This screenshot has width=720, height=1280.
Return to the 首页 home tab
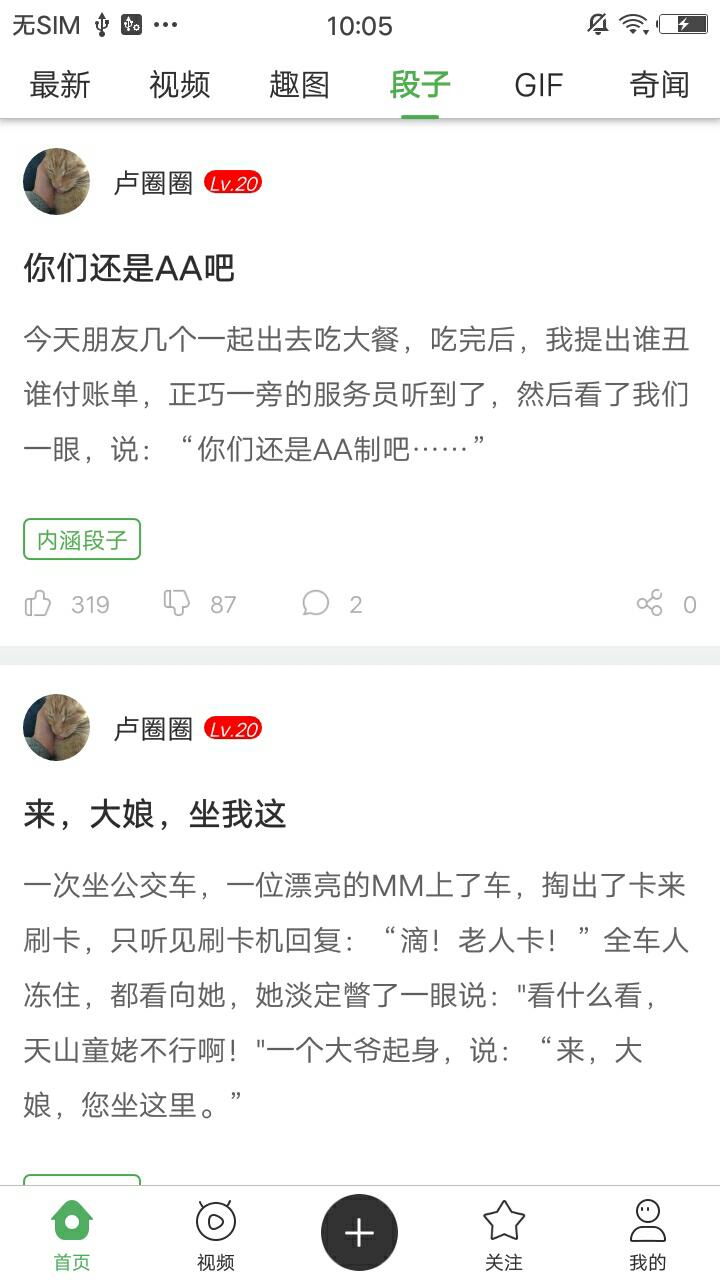coord(72,1235)
